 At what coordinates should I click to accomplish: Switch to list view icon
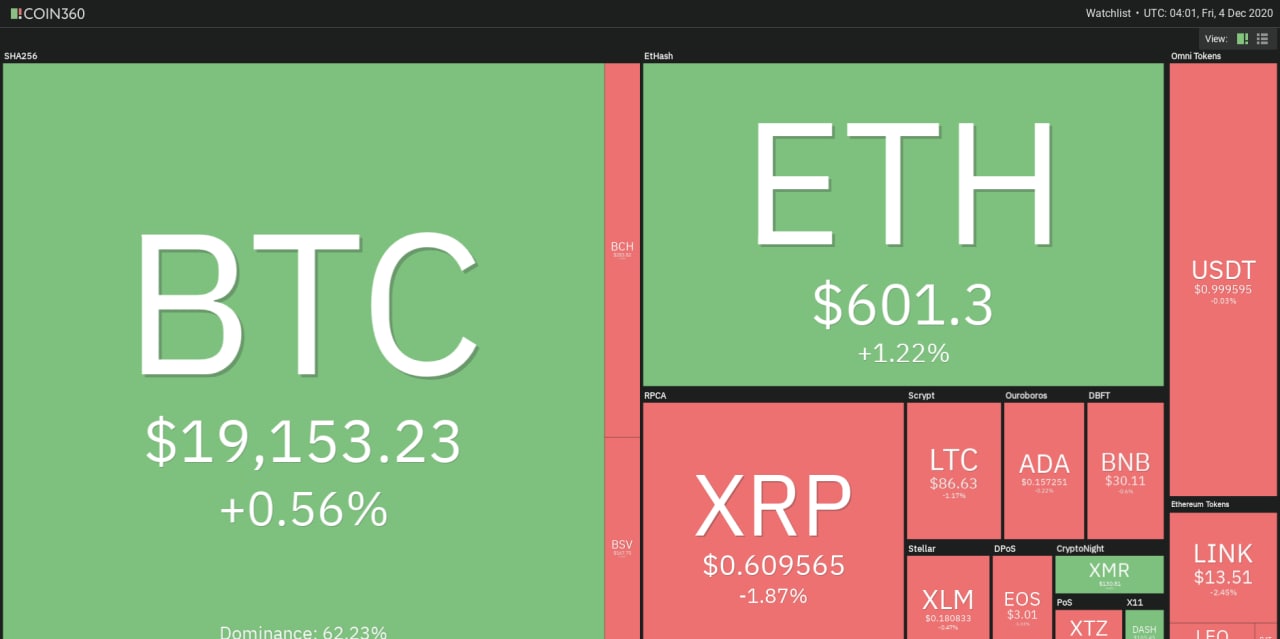tap(1262, 39)
